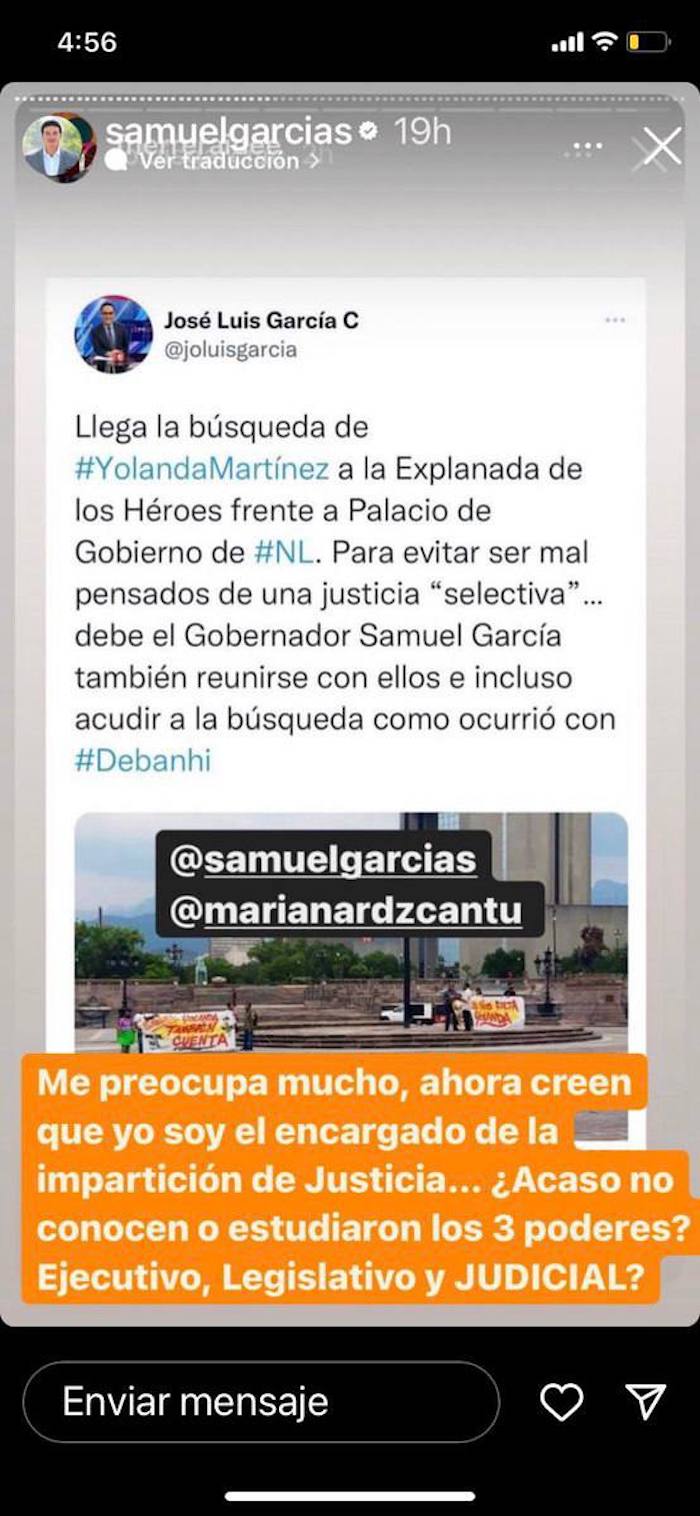700x1516 pixels.
Task: Open the @samuelgarcias mention sticker
Action: (323, 861)
